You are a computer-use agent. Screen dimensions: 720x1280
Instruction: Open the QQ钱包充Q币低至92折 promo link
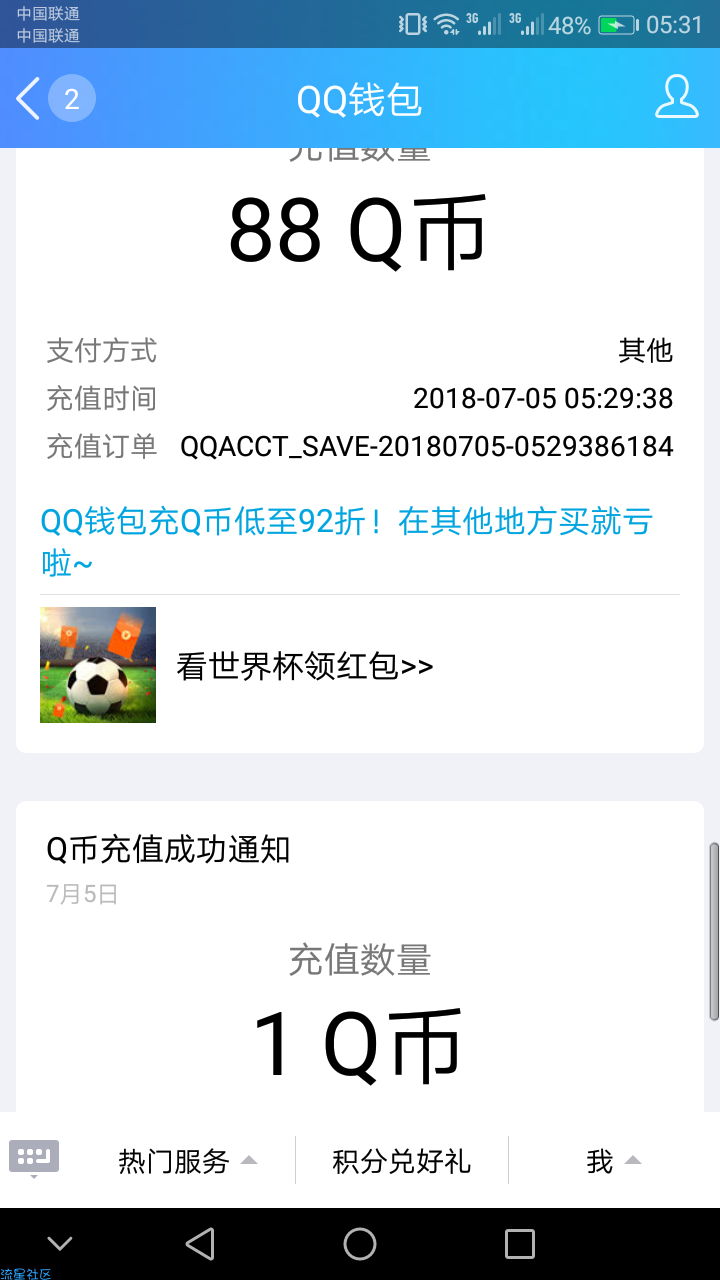click(346, 540)
